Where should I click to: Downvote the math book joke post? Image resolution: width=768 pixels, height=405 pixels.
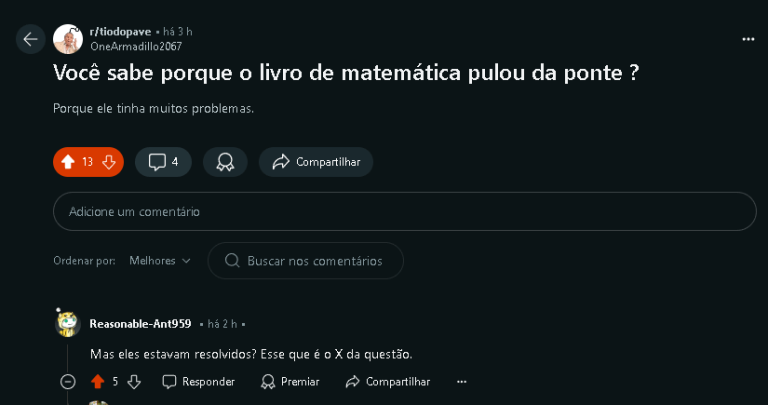click(x=109, y=161)
